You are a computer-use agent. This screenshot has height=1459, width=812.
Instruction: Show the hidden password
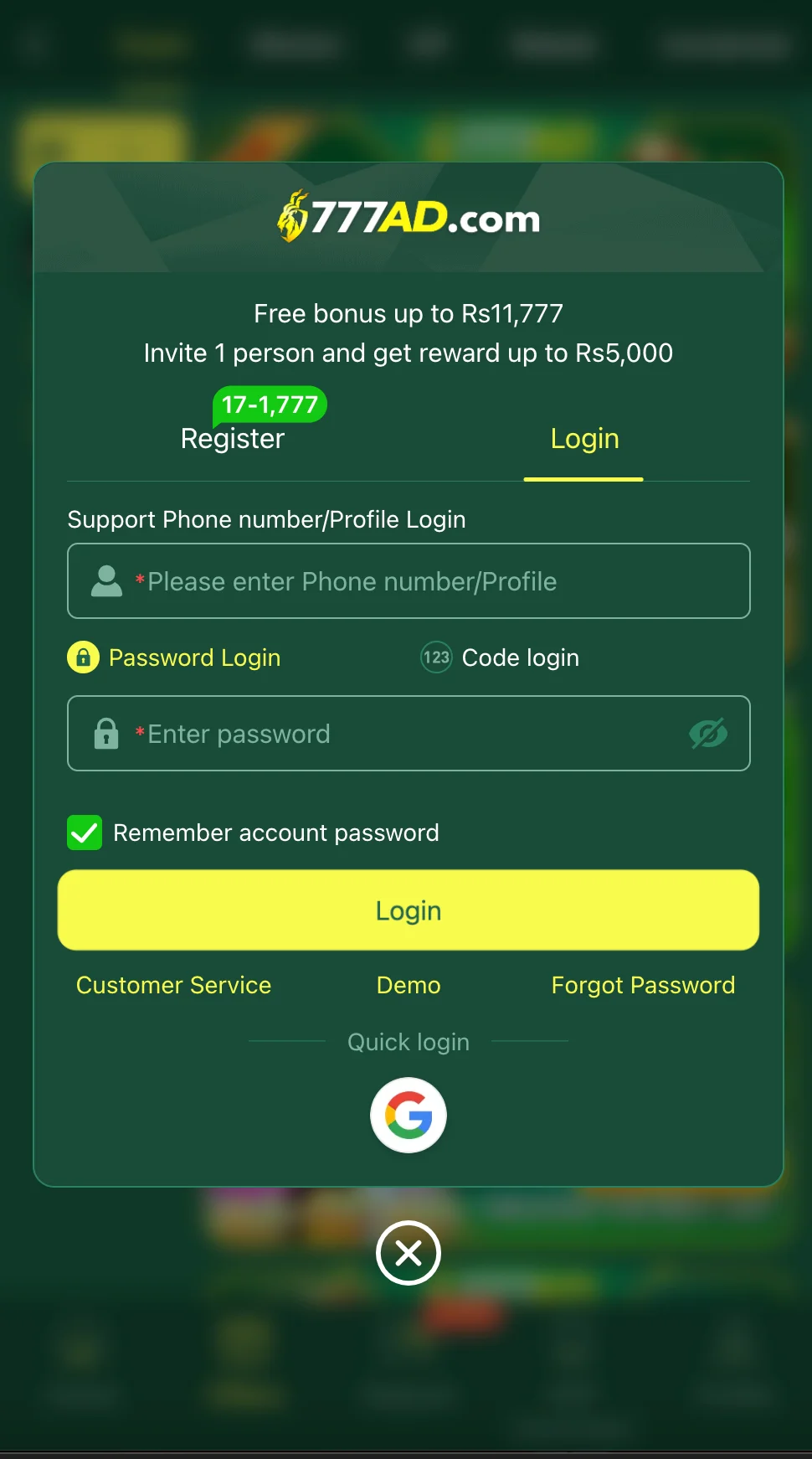click(x=707, y=734)
